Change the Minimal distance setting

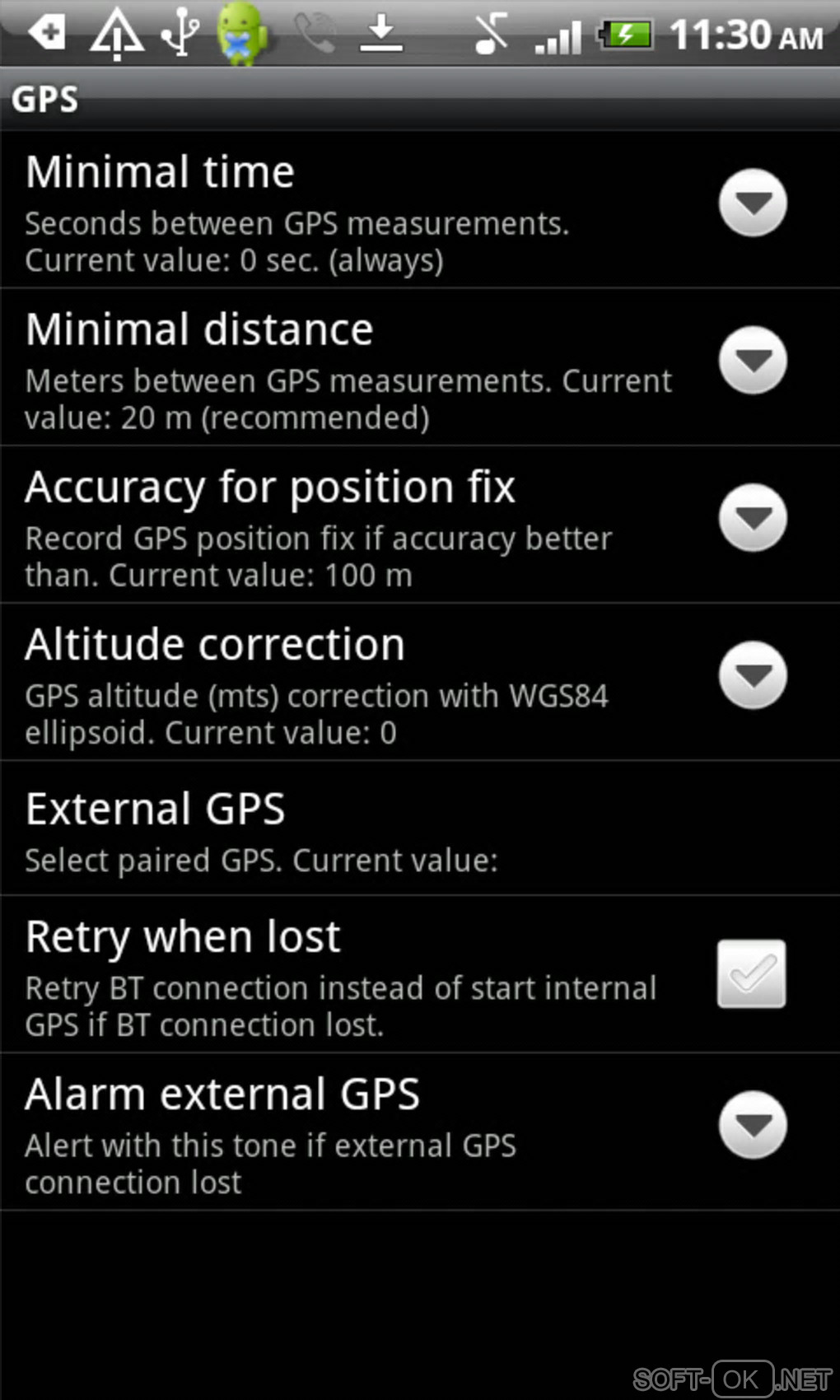[753, 361]
